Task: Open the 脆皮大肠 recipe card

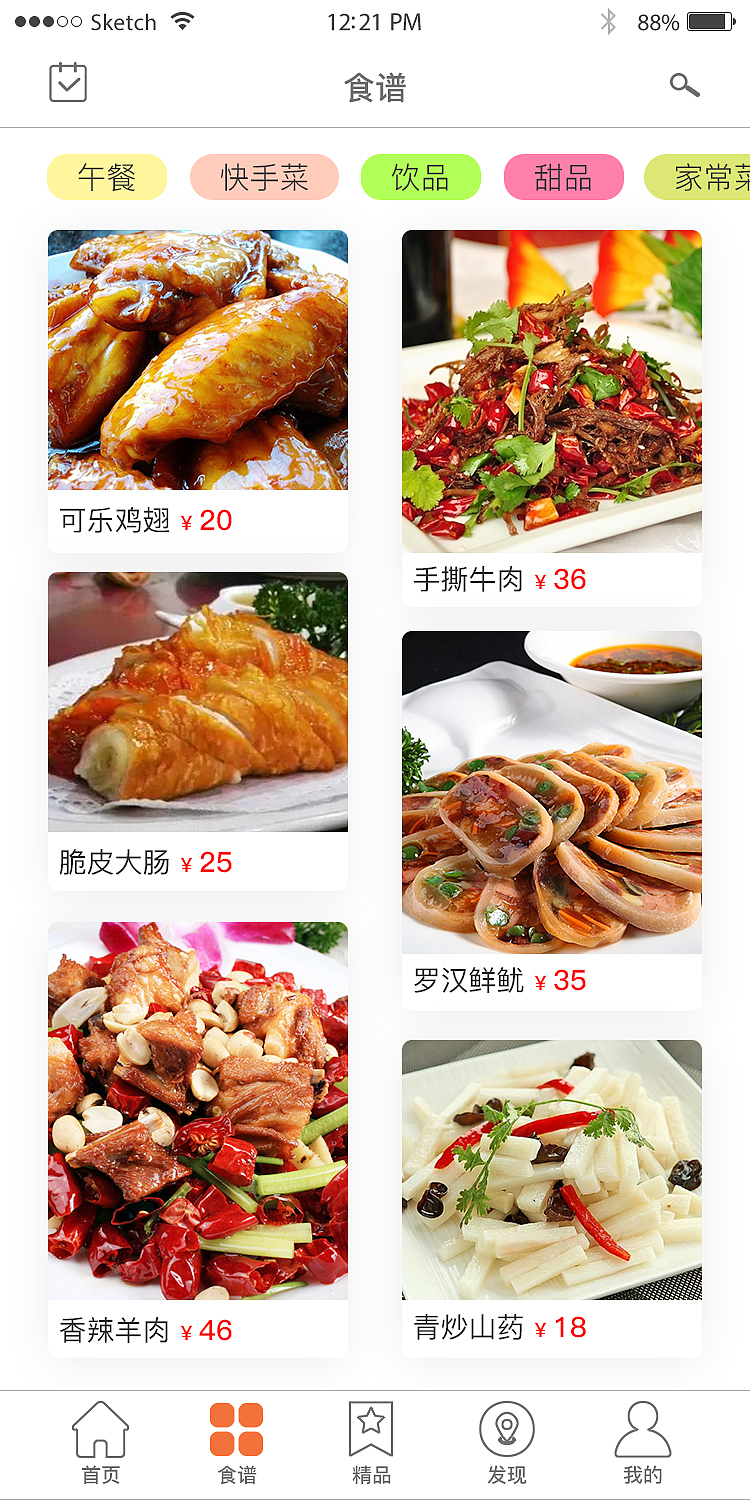Action: [198, 730]
